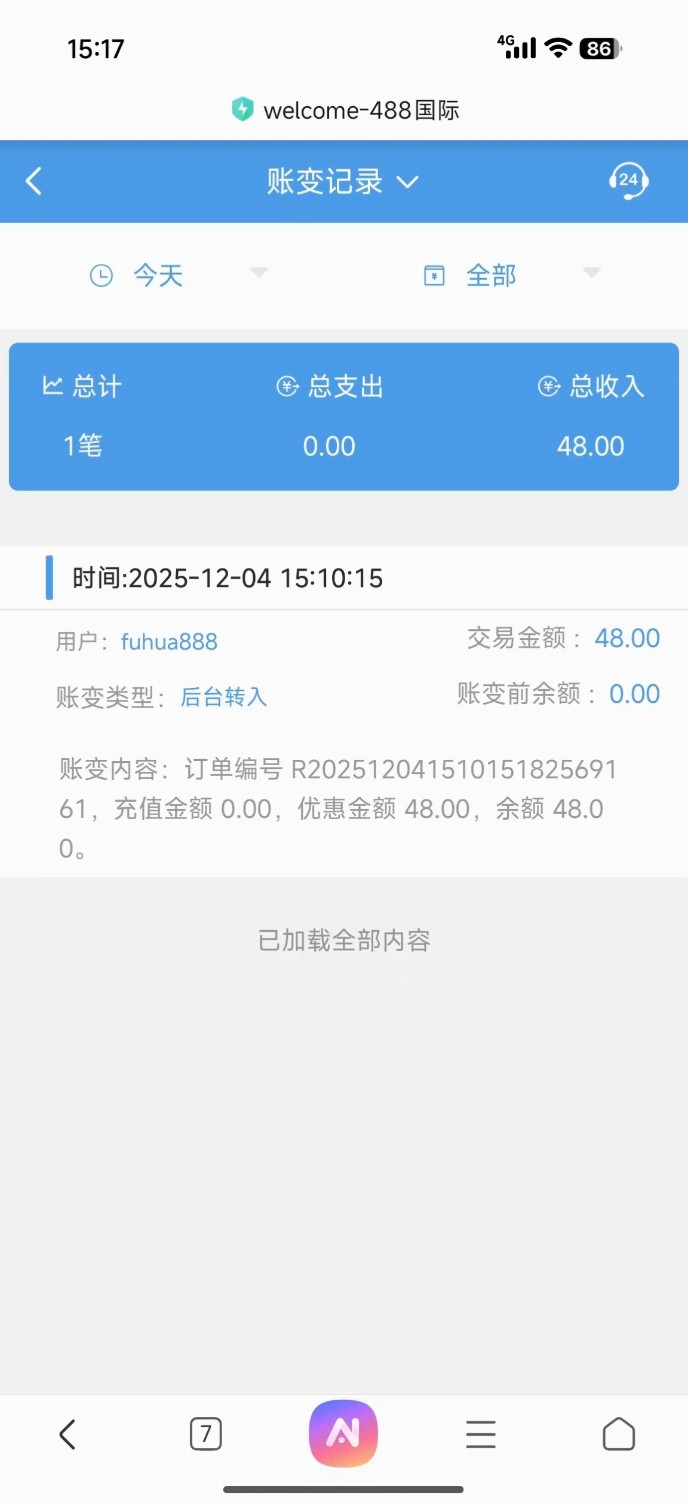
Task: Tap the center assistant button
Action: pos(343,1434)
